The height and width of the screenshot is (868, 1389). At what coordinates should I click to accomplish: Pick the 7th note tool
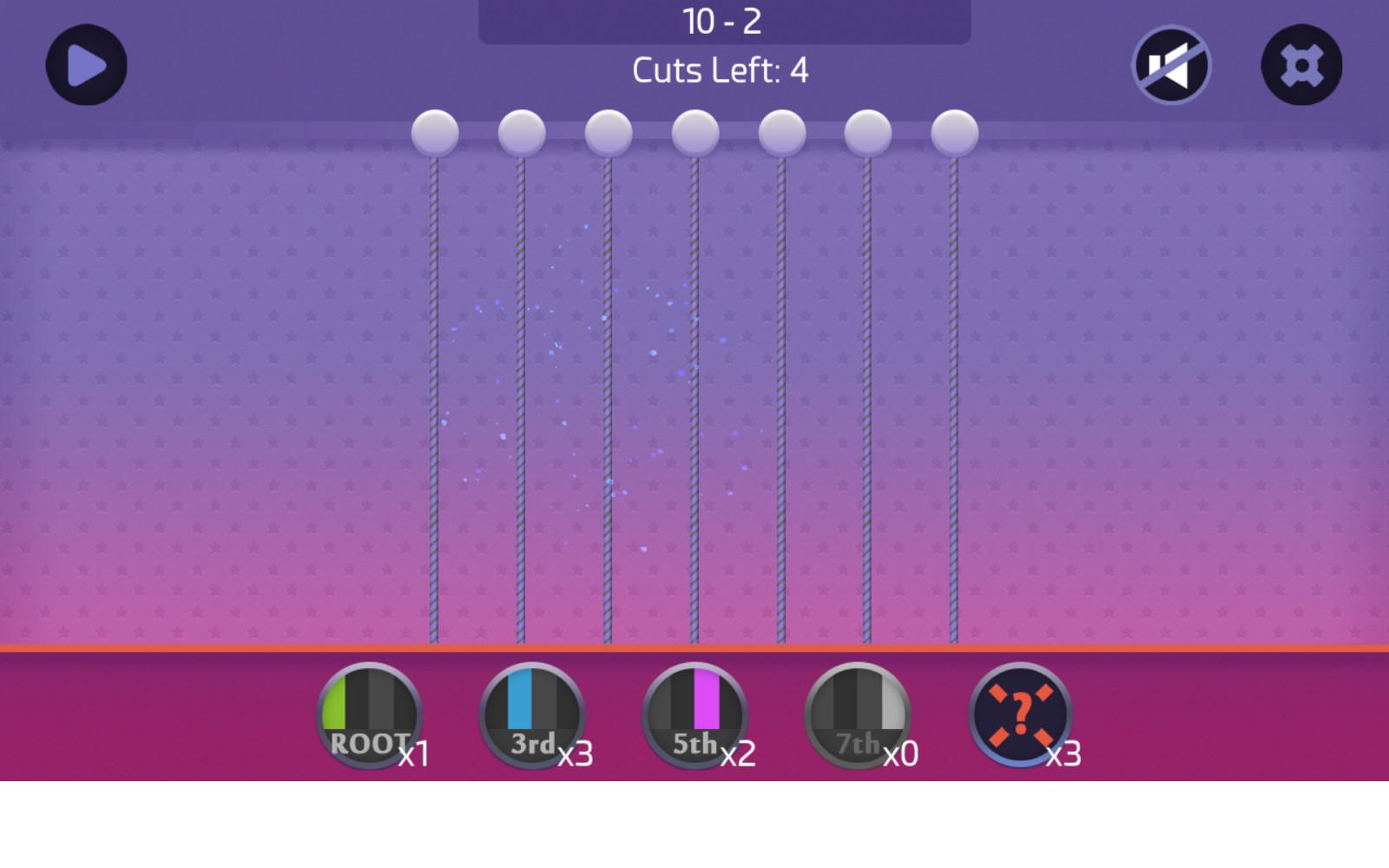tap(857, 715)
